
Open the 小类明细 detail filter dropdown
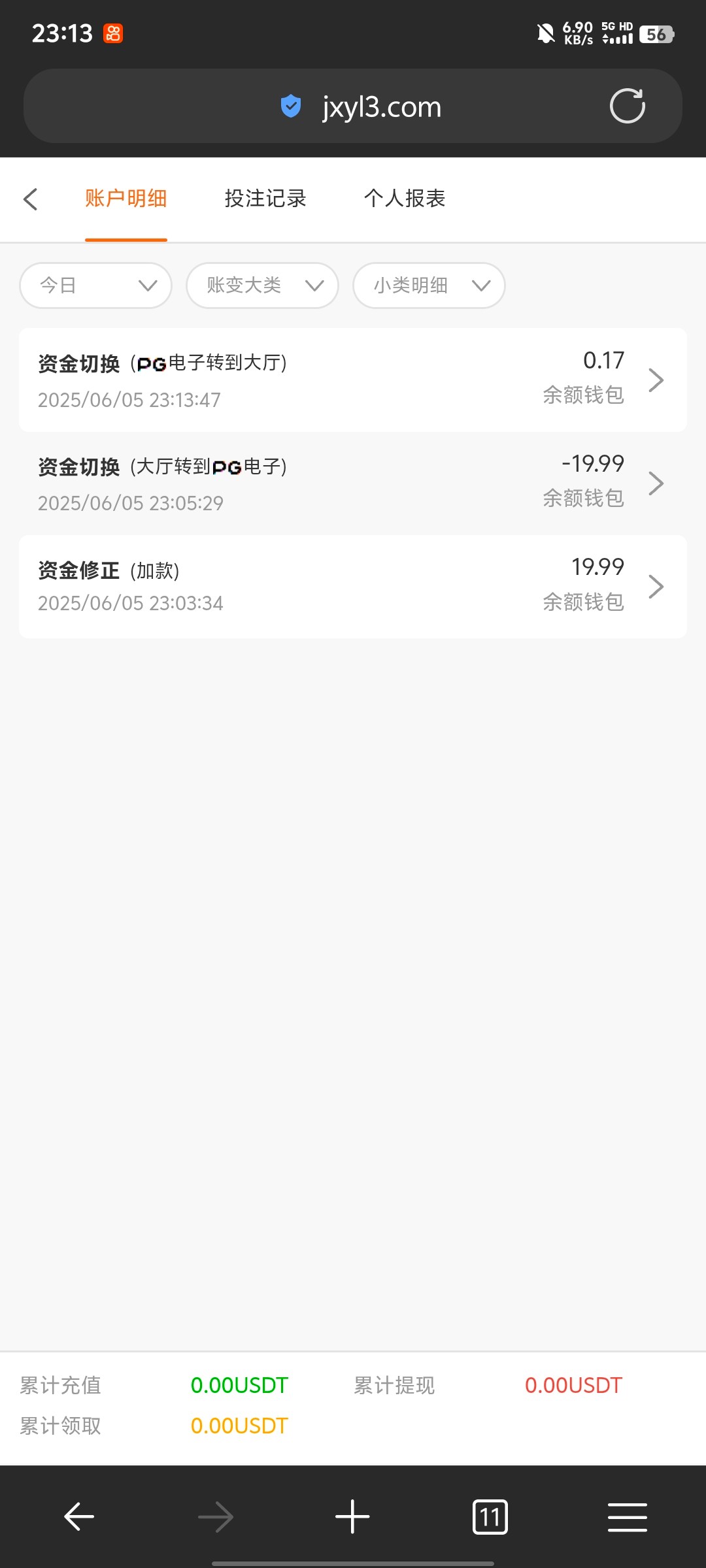(428, 285)
